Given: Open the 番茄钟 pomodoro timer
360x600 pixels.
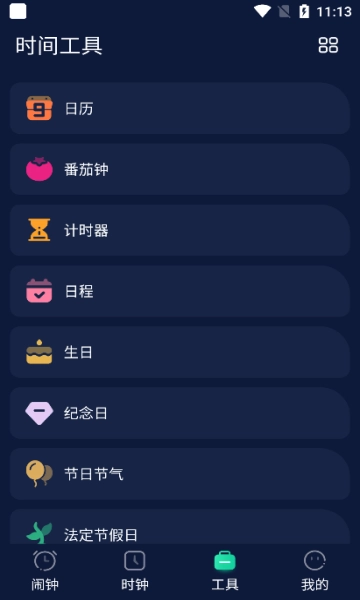Looking at the screenshot, I should (180, 169).
